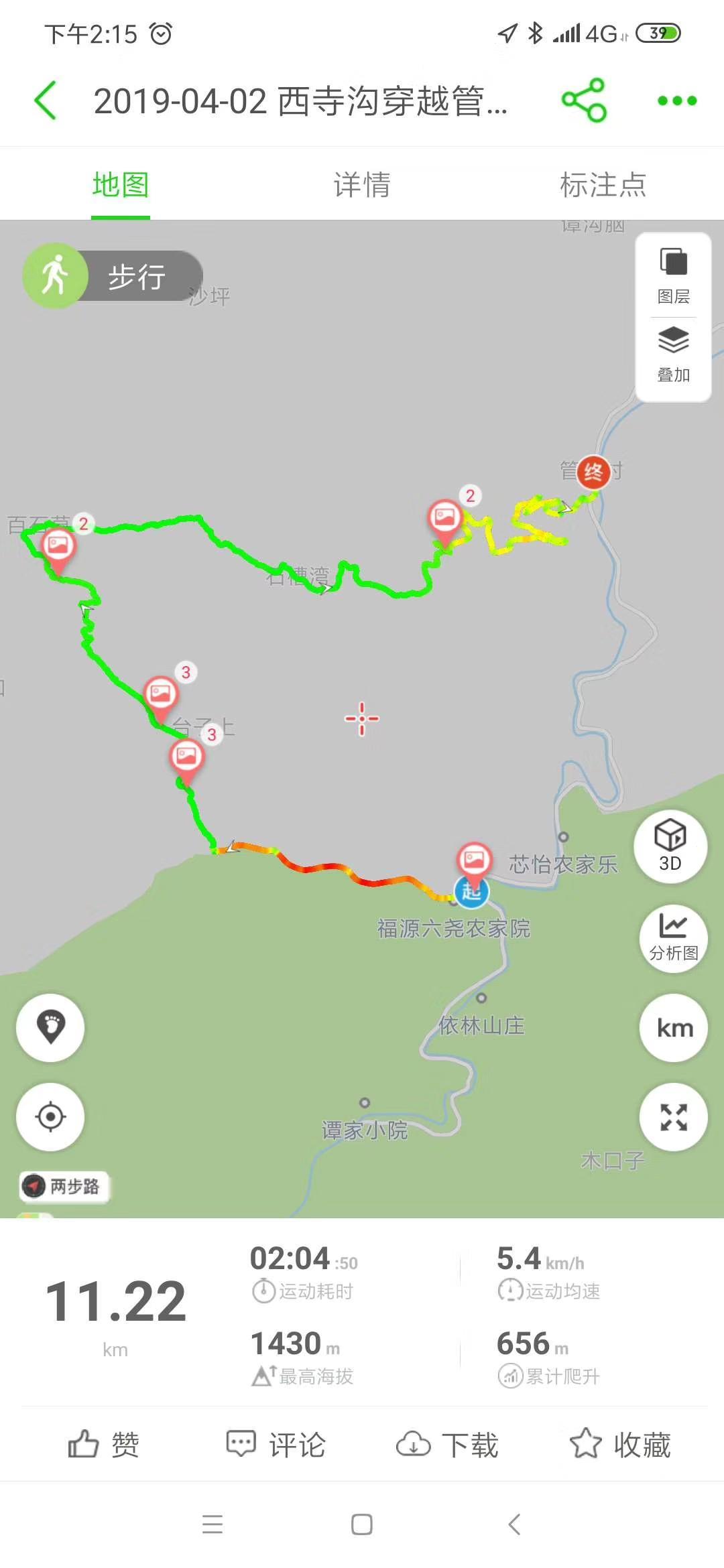The image size is (724, 1568).
Task: Add track to favorites with 收藏
Action: coord(620,1444)
